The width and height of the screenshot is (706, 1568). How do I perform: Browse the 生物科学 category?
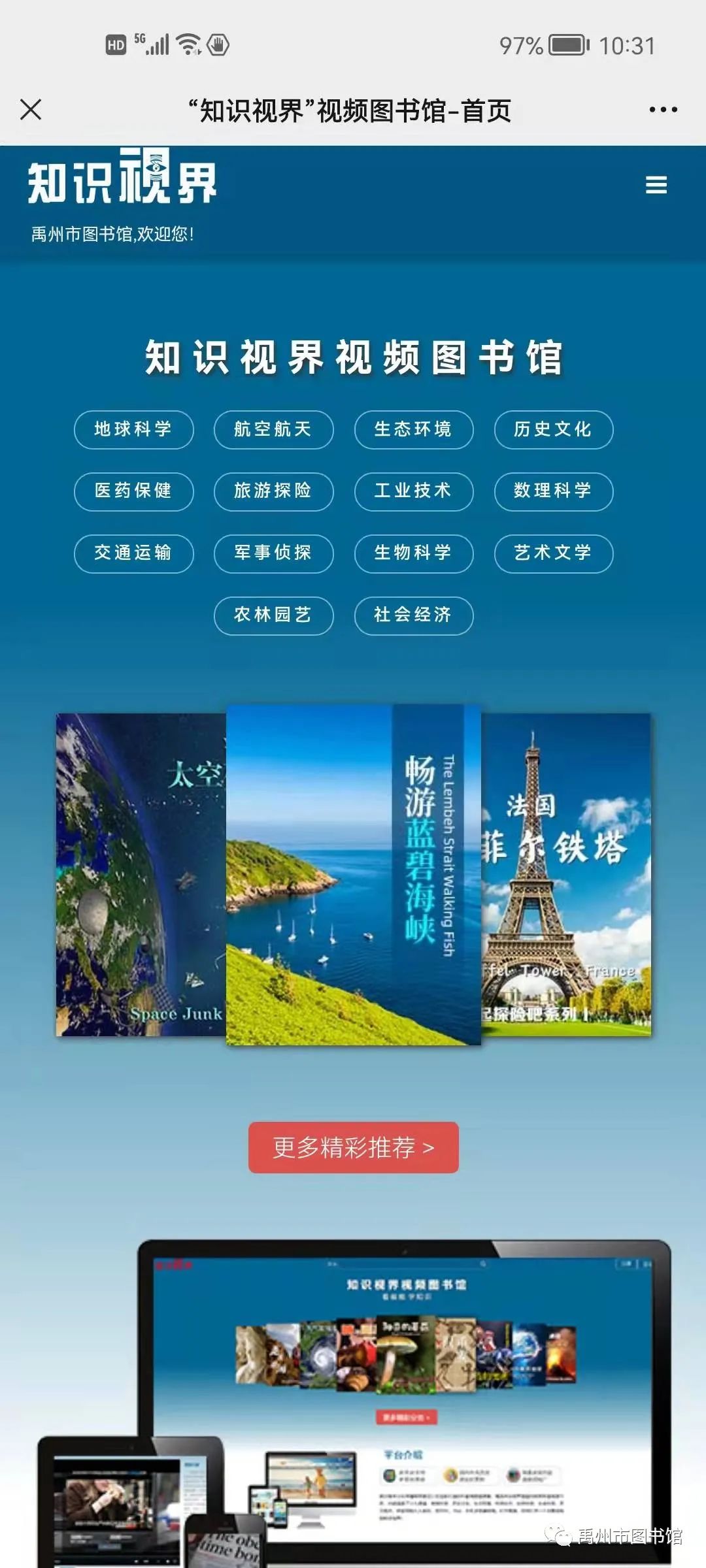coord(413,553)
